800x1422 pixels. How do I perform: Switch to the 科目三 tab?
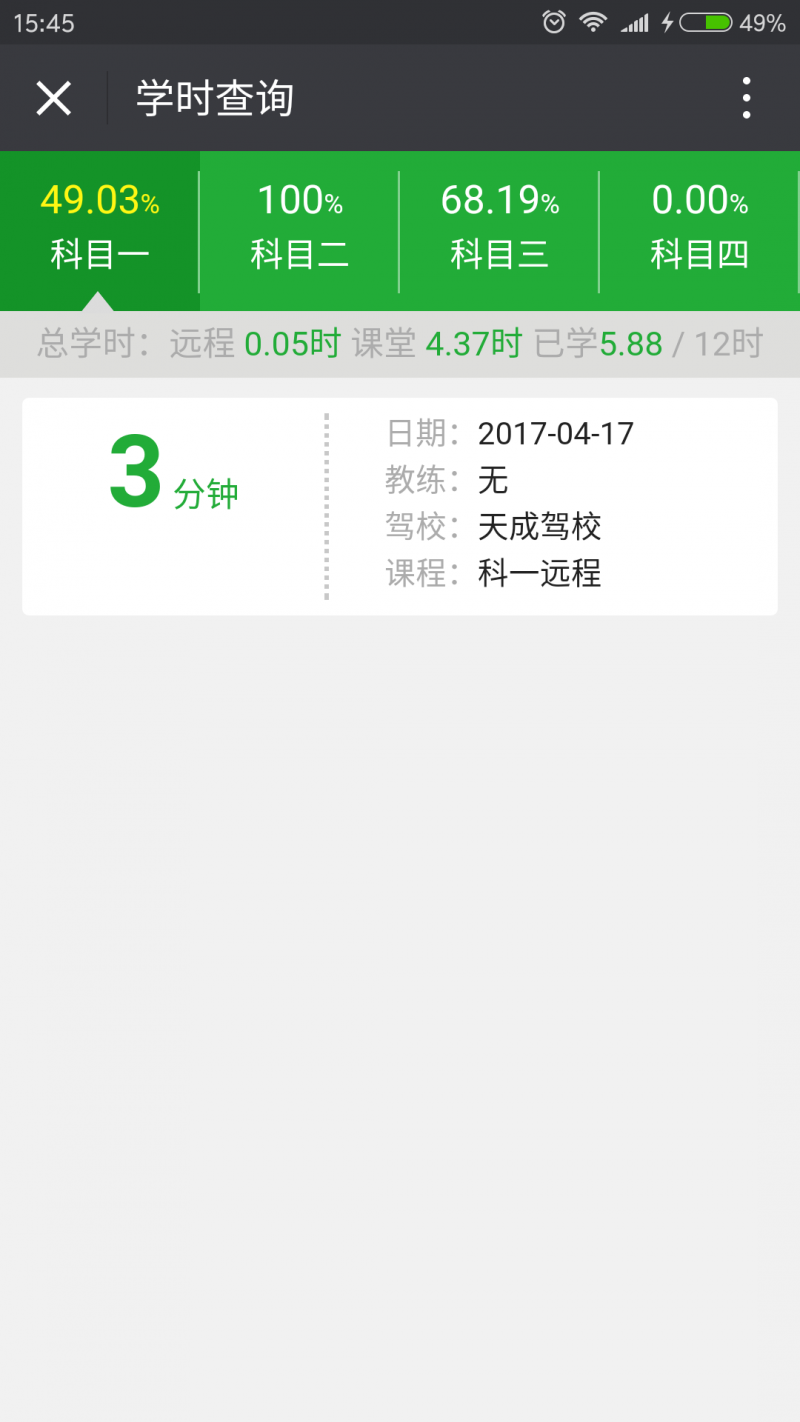tap(500, 231)
